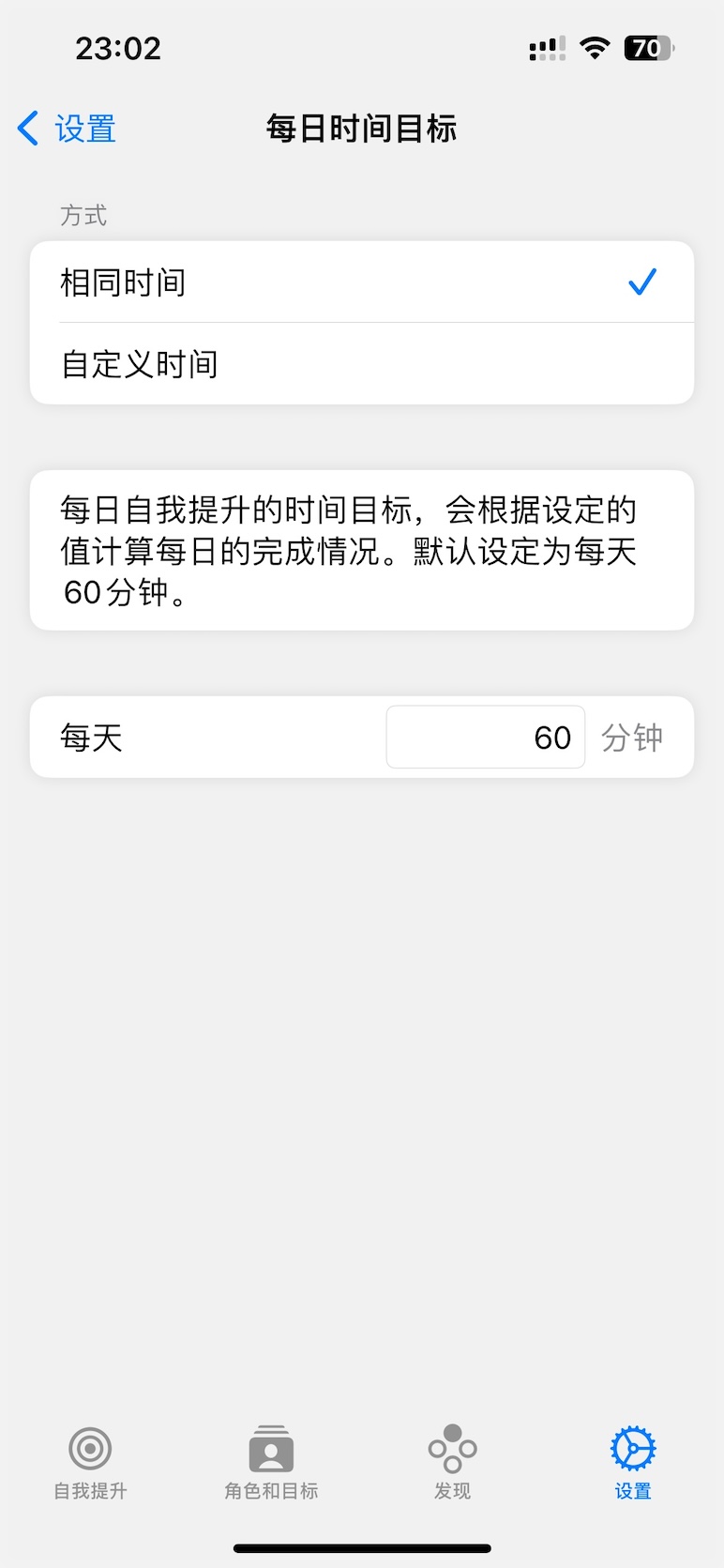724x1568 pixels.
Task: Choose the 自定义时间 option
Action: click(x=361, y=364)
